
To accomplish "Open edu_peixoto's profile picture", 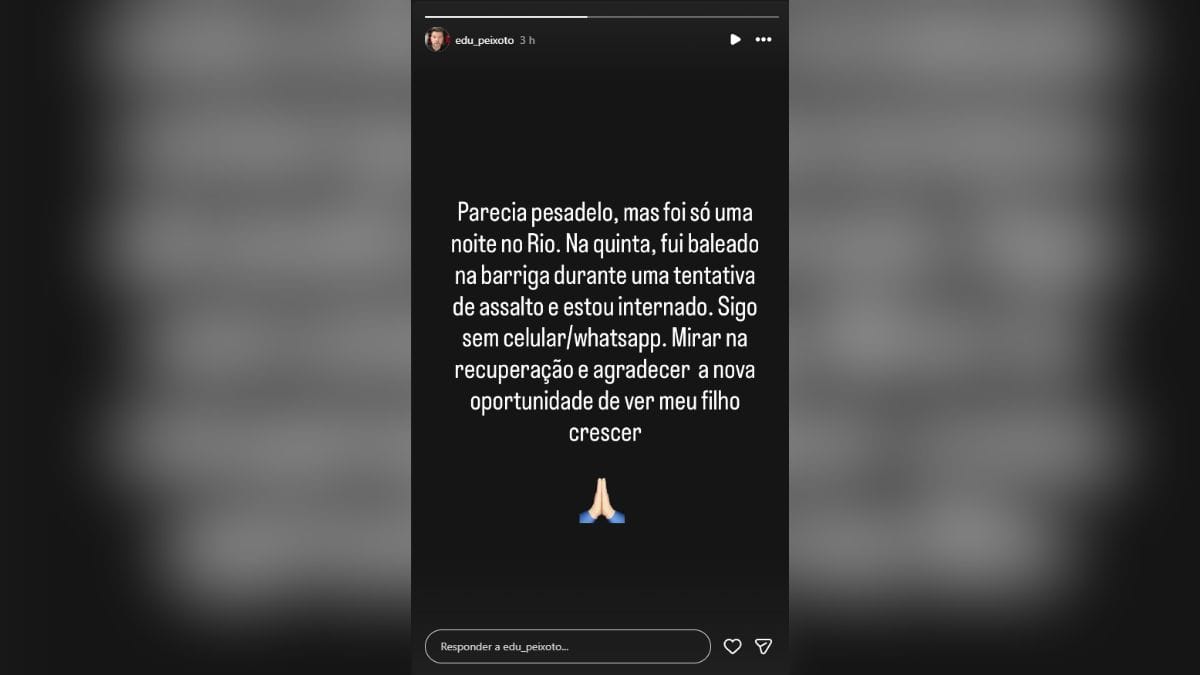I will tap(436, 40).
